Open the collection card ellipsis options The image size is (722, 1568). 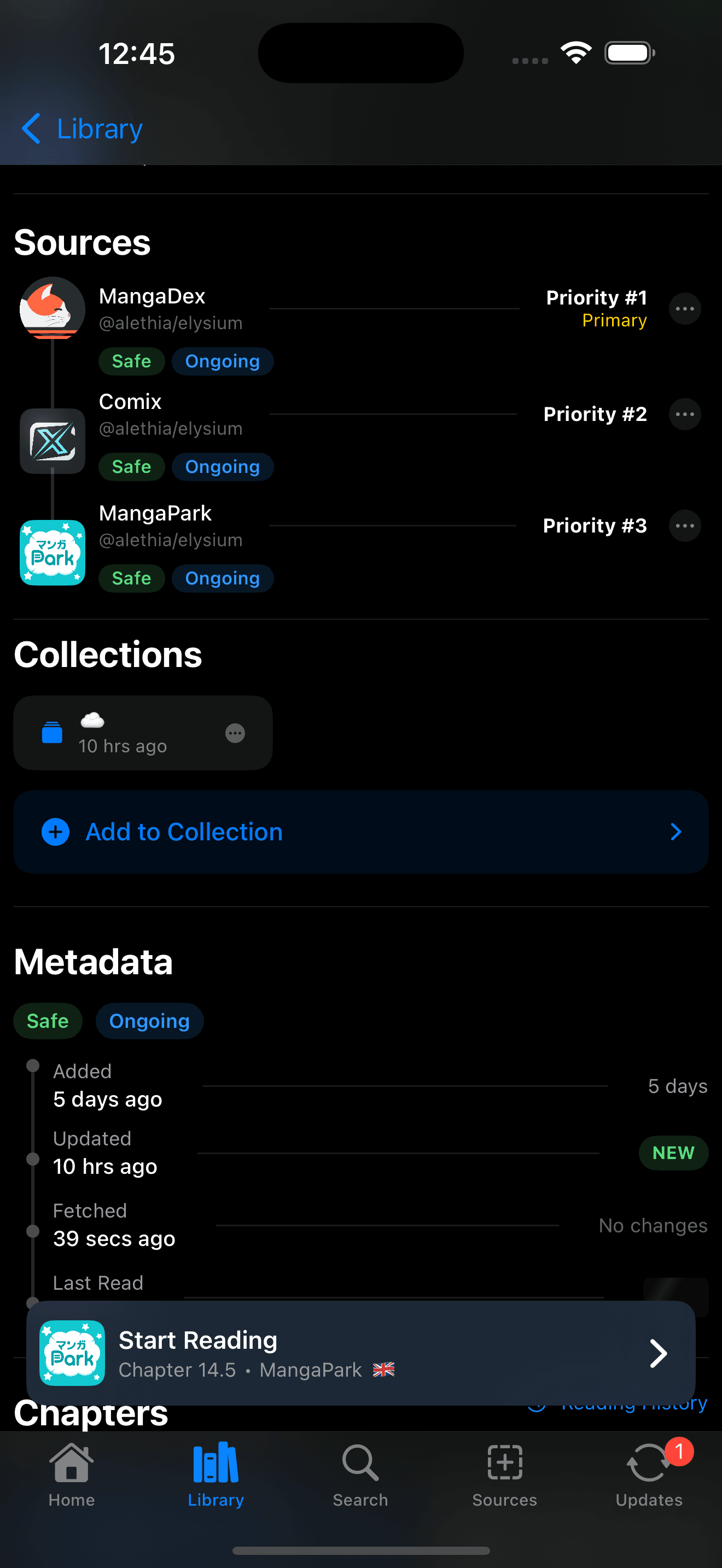tap(235, 733)
